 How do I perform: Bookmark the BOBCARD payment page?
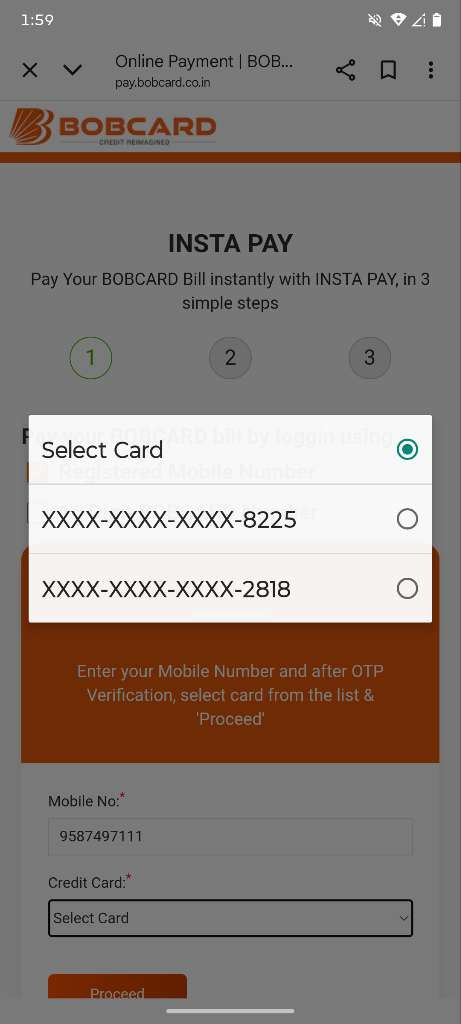coord(389,70)
